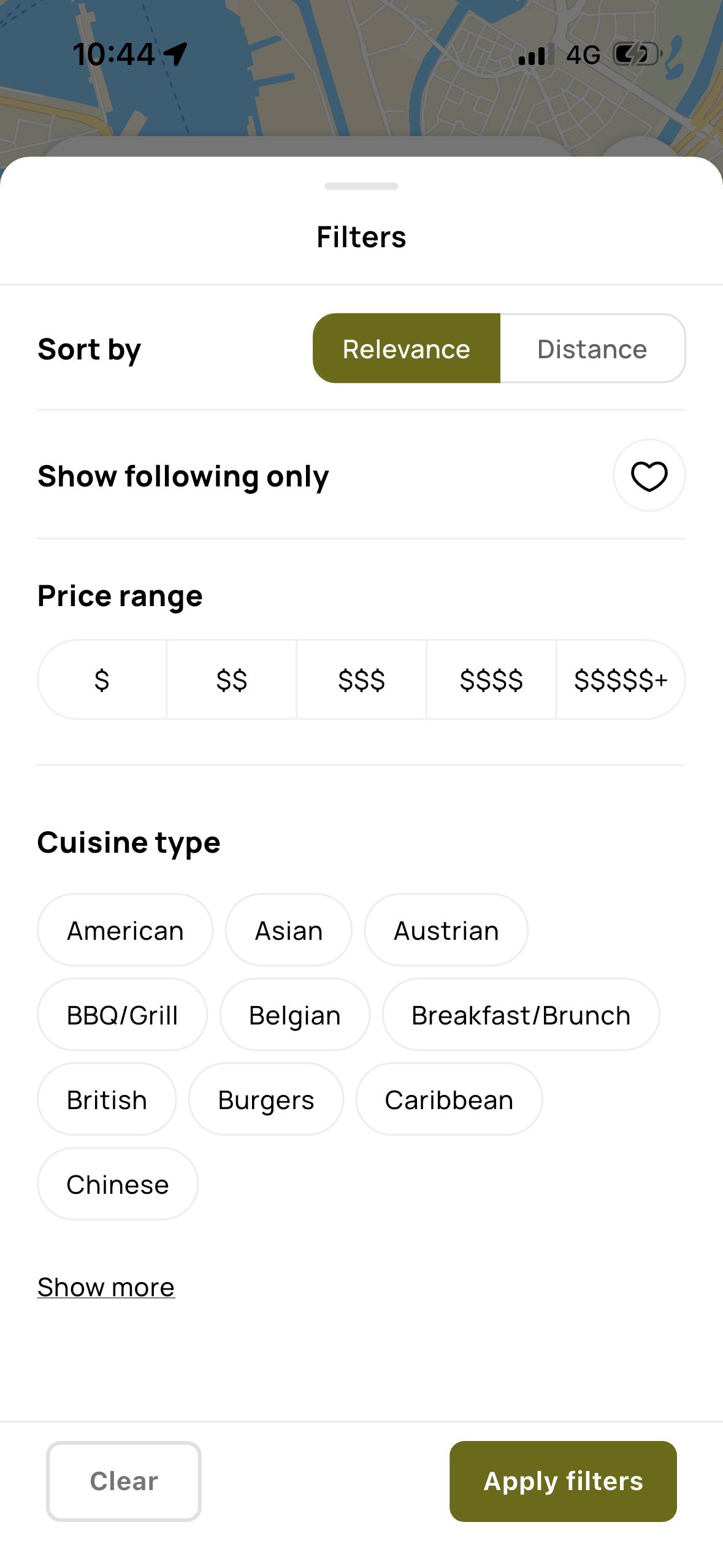Select the Relevance sort option

pyautogui.click(x=406, y=348)
